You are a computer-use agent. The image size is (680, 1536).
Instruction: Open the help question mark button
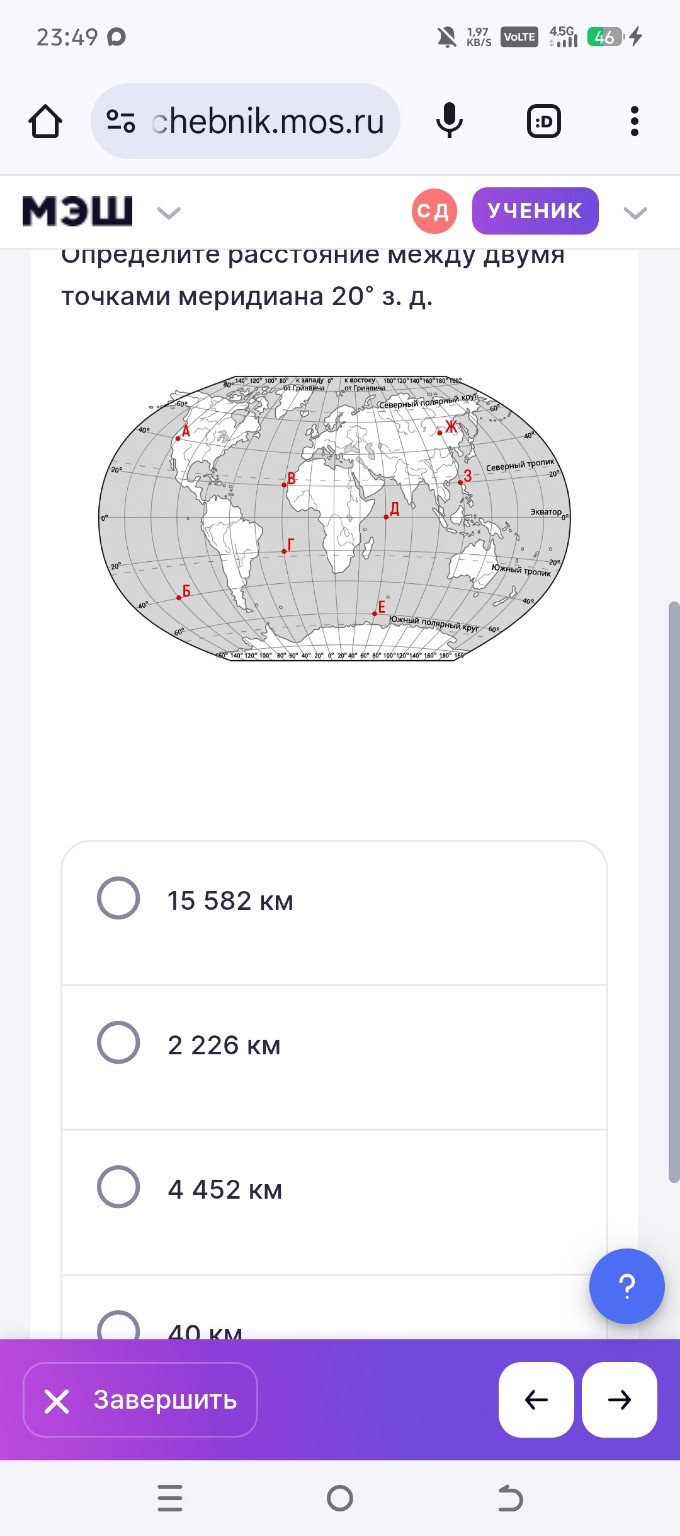627,1287
